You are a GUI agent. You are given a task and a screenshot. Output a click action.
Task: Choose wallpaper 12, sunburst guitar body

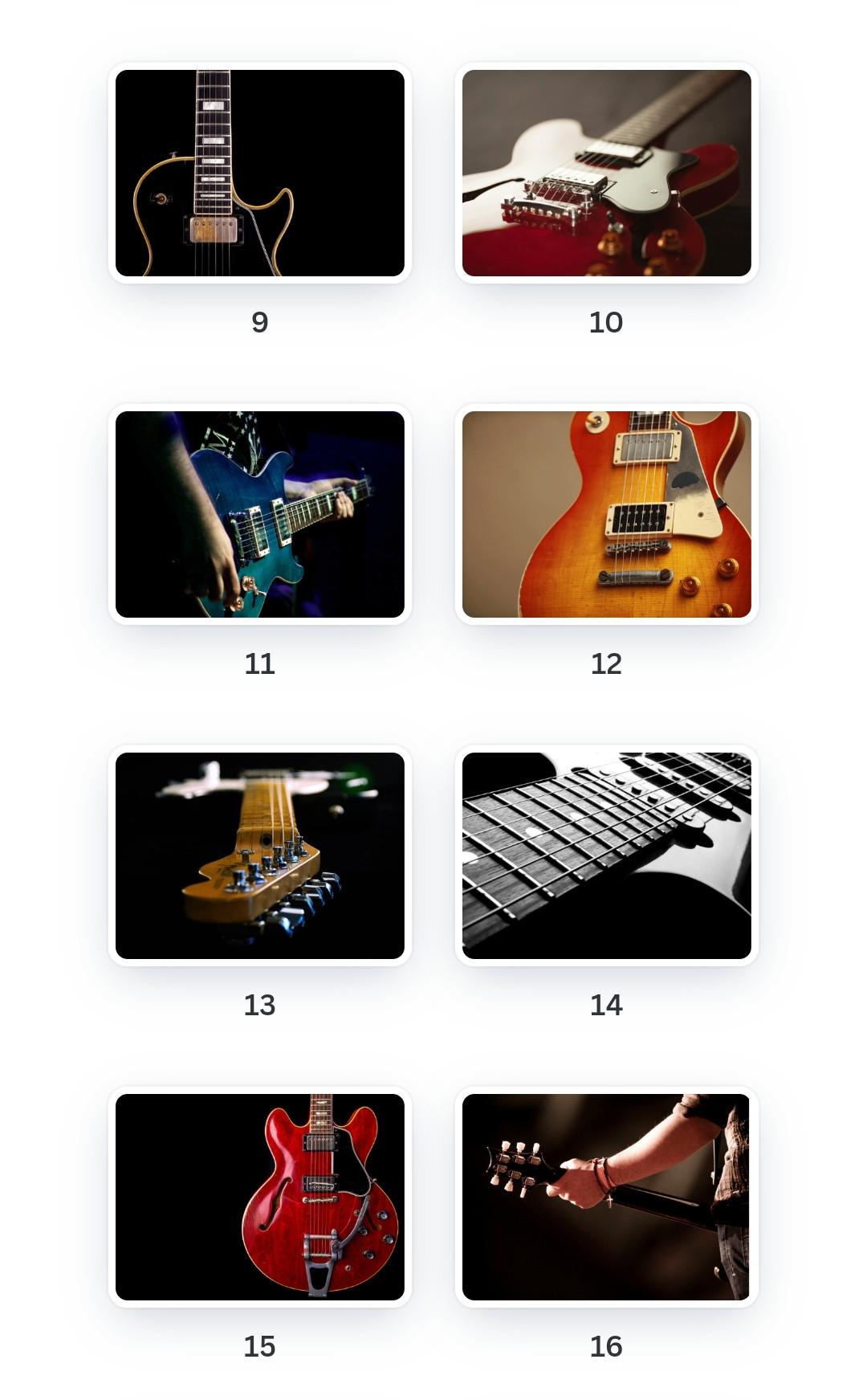click(606, 514)
